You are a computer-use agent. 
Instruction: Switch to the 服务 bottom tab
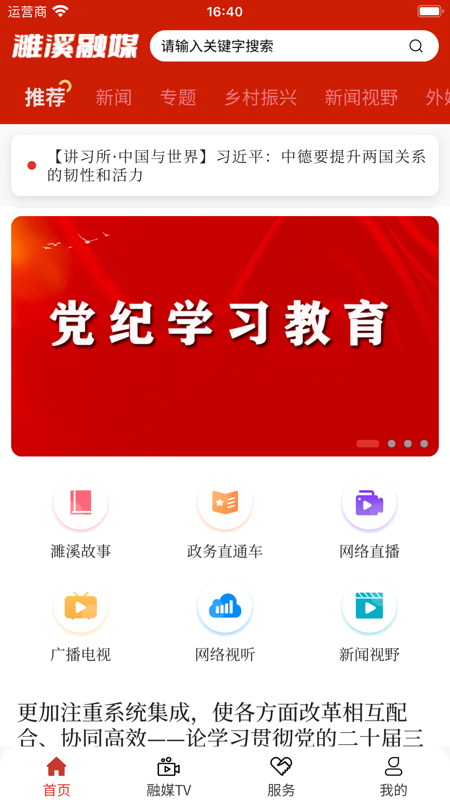[x=281, y=777]
